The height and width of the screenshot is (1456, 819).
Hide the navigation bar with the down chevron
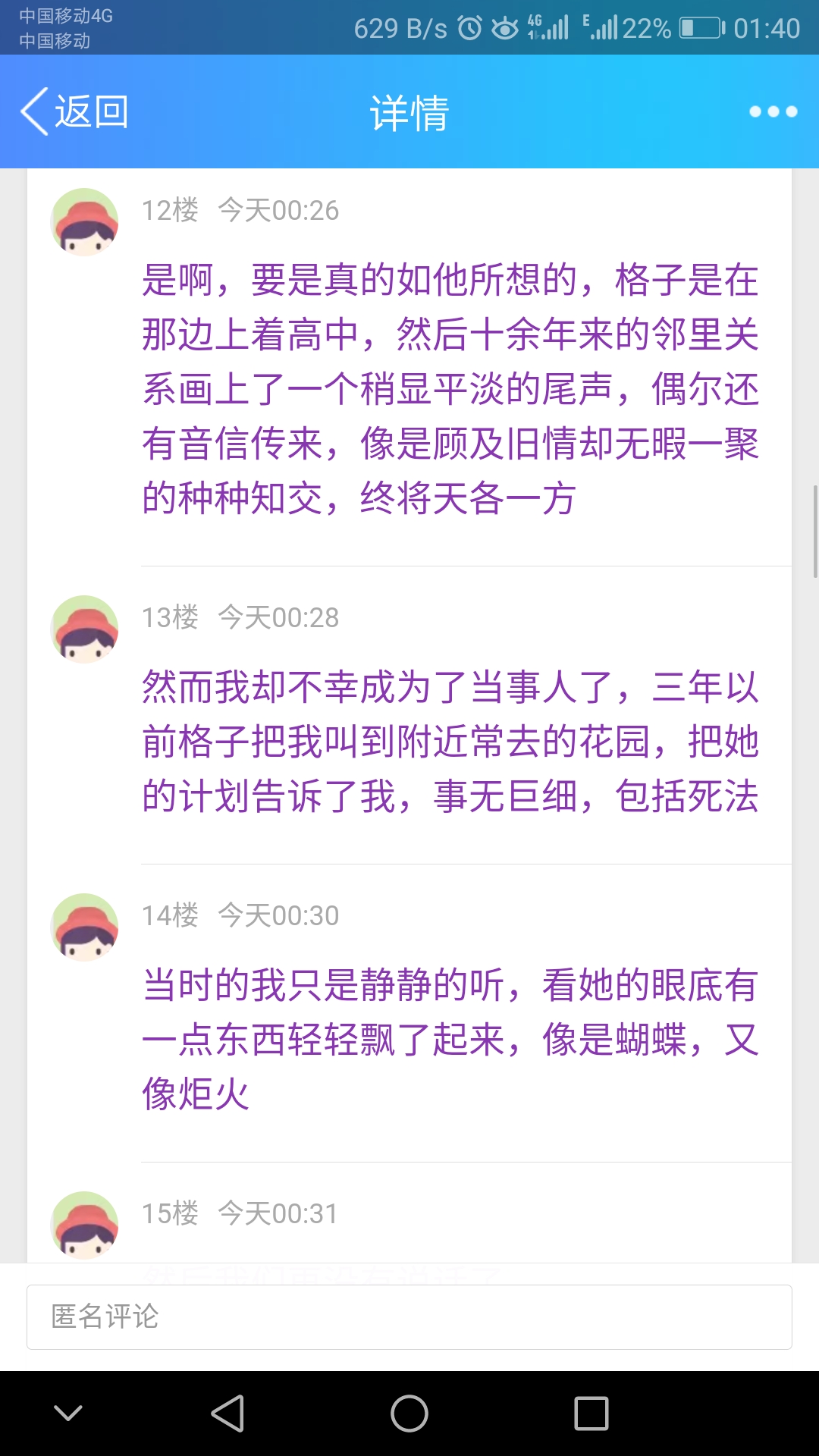(x=68, y=1414)
